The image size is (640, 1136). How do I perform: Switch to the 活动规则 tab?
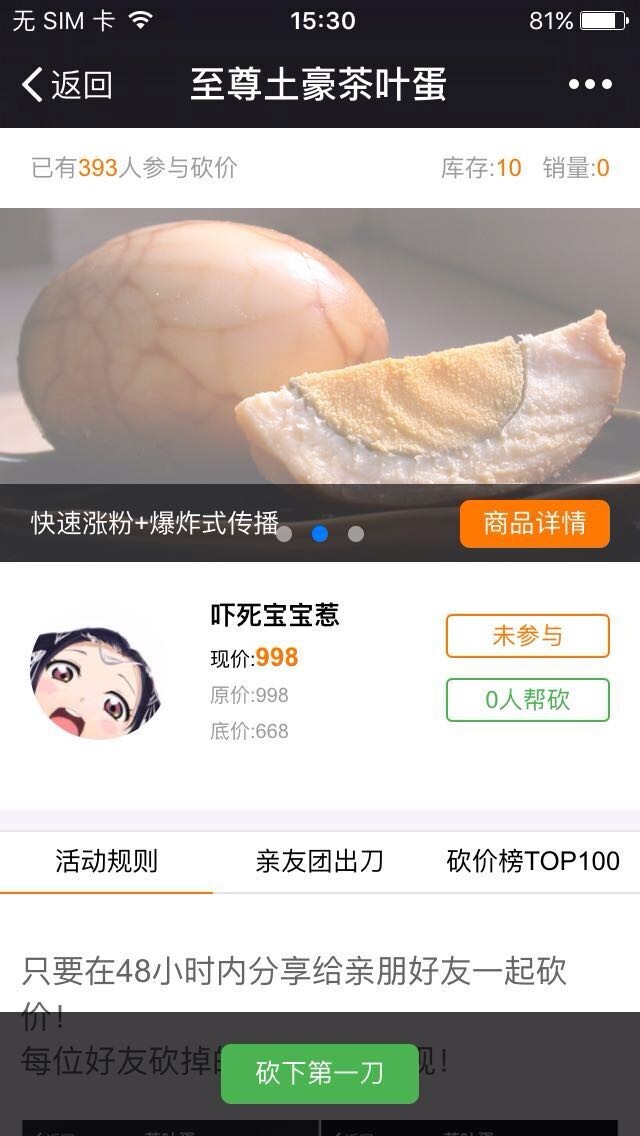click(107, 862)
